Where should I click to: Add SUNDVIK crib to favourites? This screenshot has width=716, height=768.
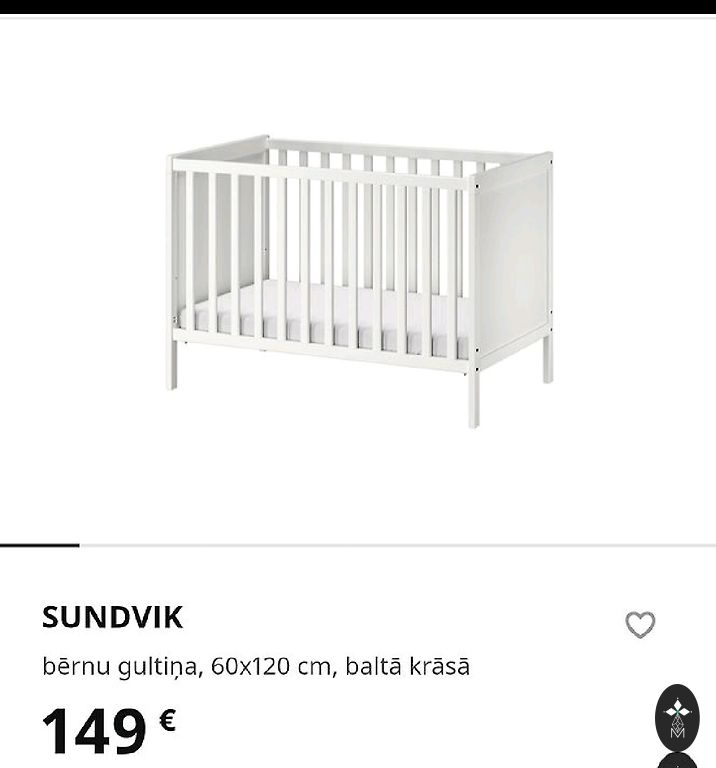point(640,625)
